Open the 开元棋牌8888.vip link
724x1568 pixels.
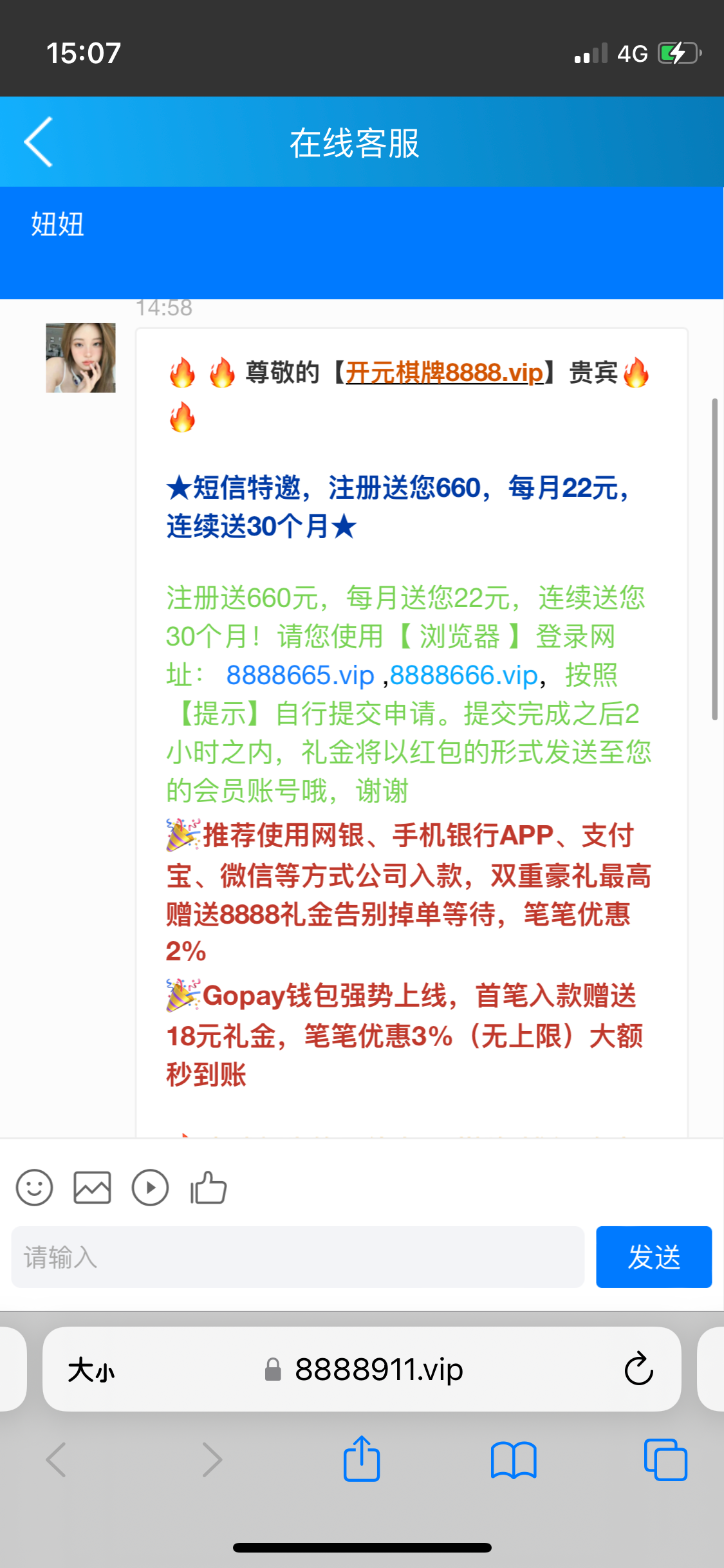pyautogui.click(x=444, y=373)
